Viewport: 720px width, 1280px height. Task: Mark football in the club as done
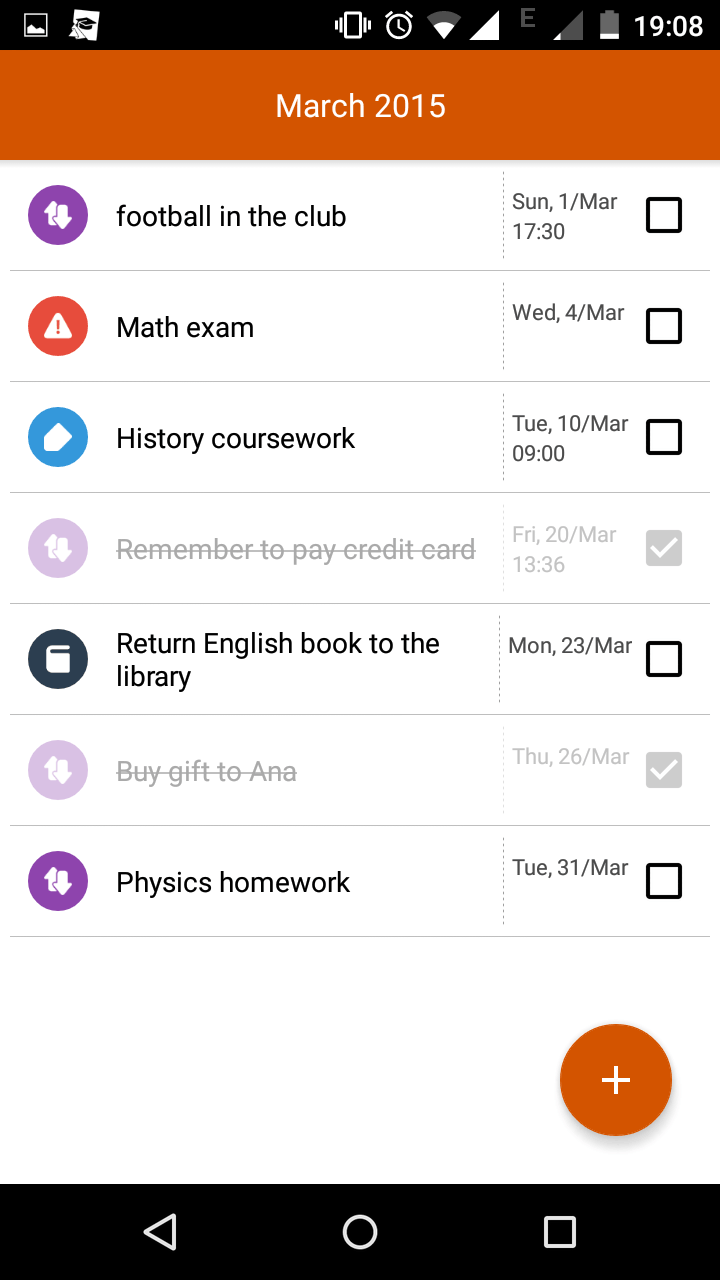664,216
